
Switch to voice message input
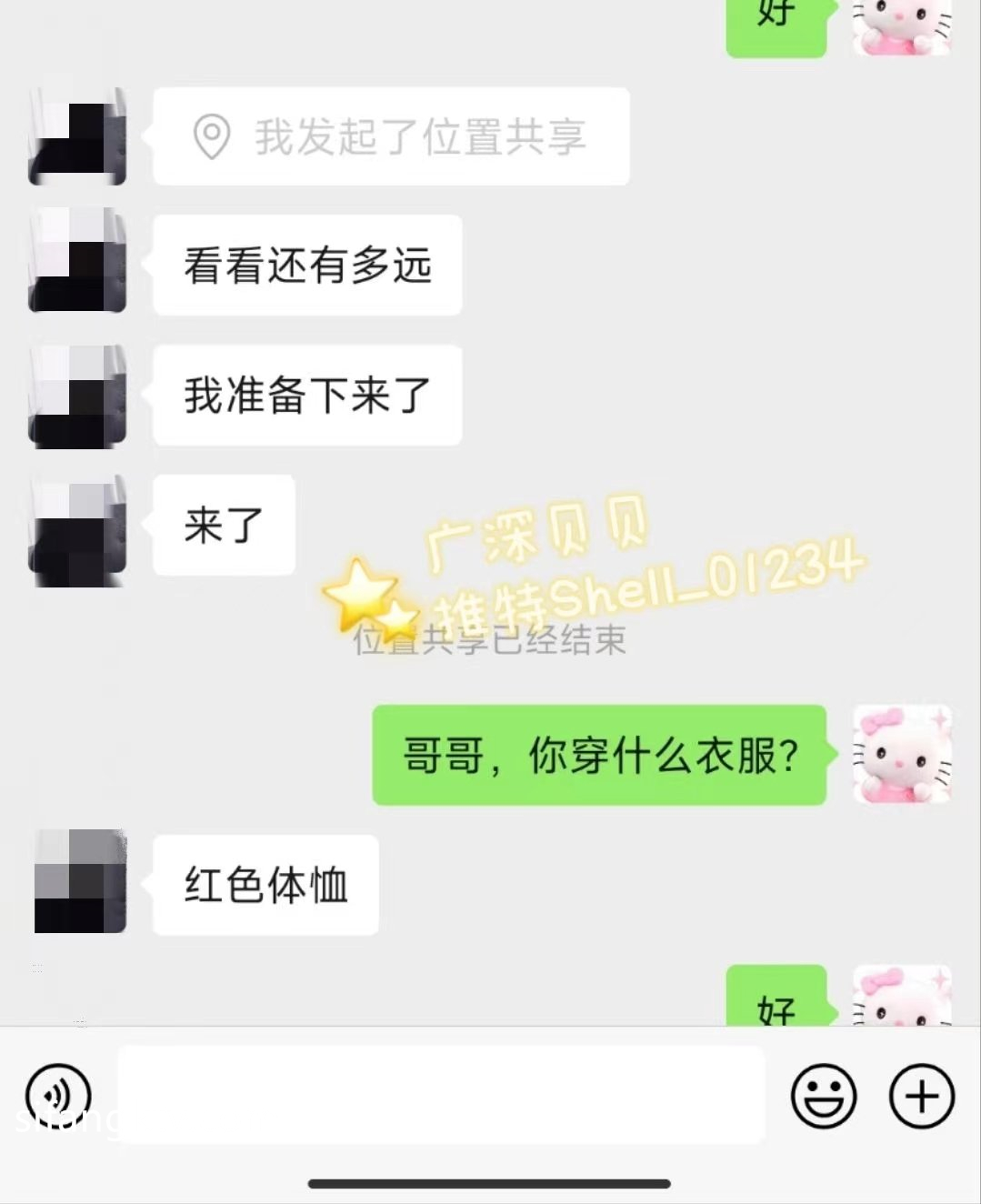click(58, 1094)
